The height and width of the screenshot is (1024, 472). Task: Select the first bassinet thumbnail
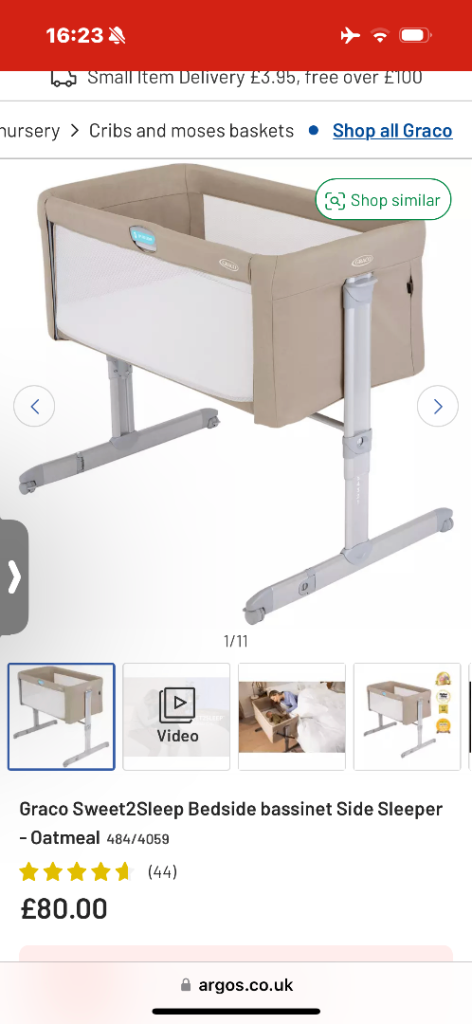click(61, 716)
